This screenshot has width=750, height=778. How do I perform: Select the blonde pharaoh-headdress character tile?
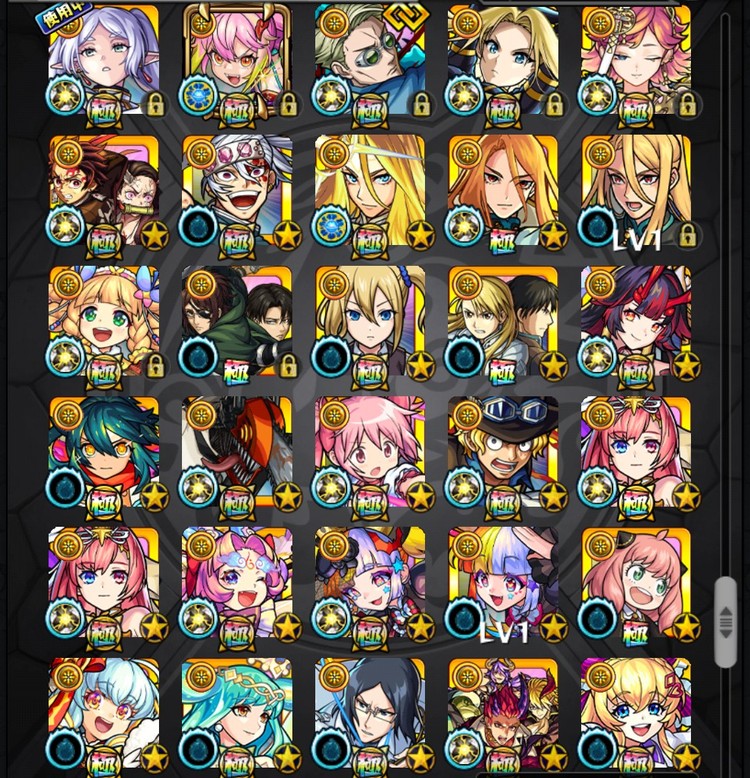[503, 60]
